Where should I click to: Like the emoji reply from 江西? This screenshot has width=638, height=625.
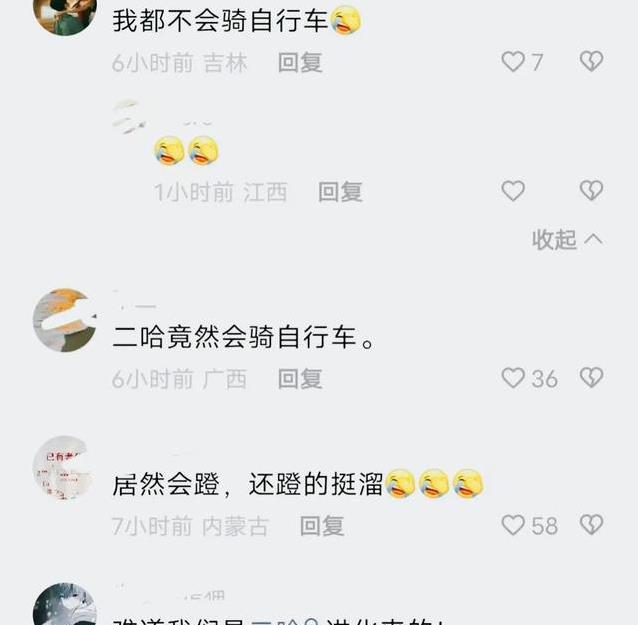[513, 191]
